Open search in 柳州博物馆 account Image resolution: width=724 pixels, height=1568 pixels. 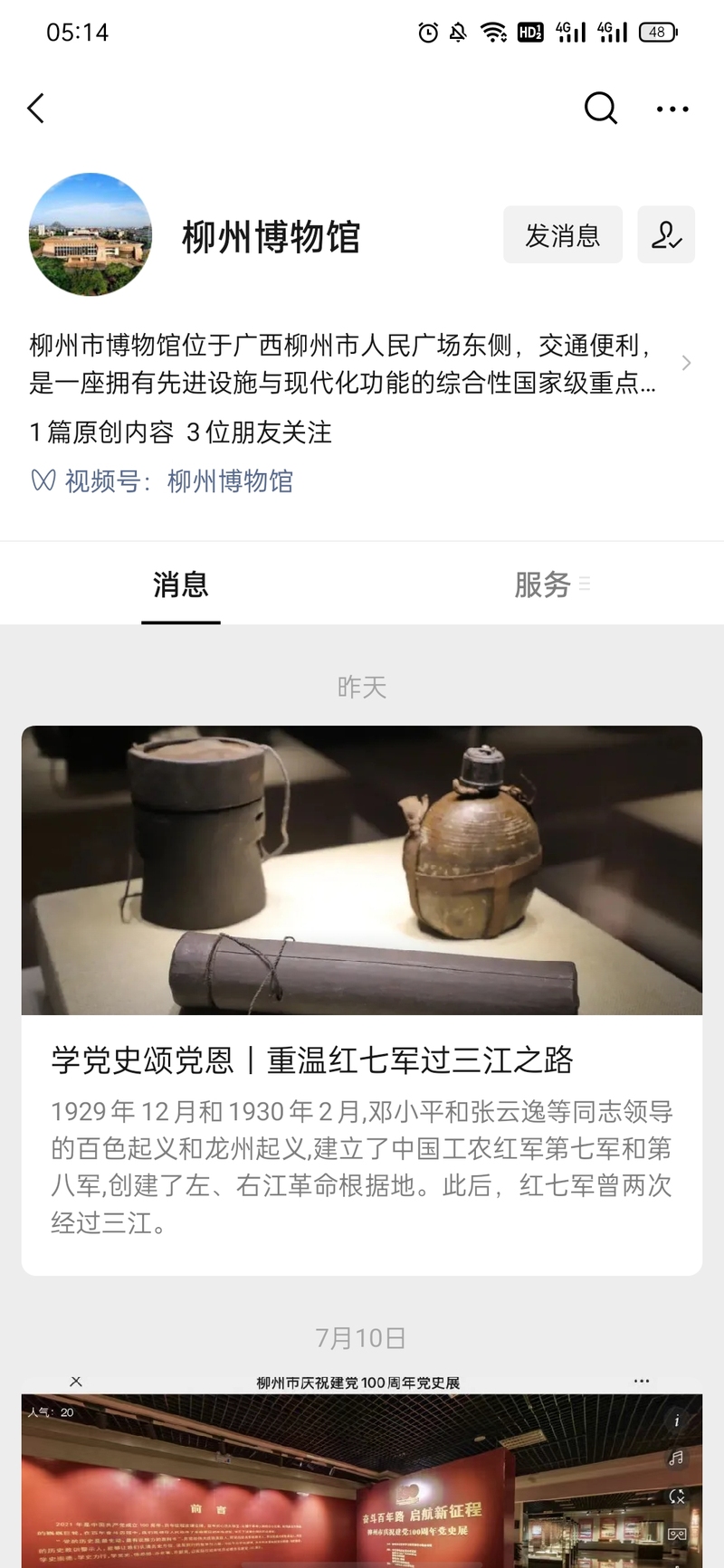tap(600, 109)
